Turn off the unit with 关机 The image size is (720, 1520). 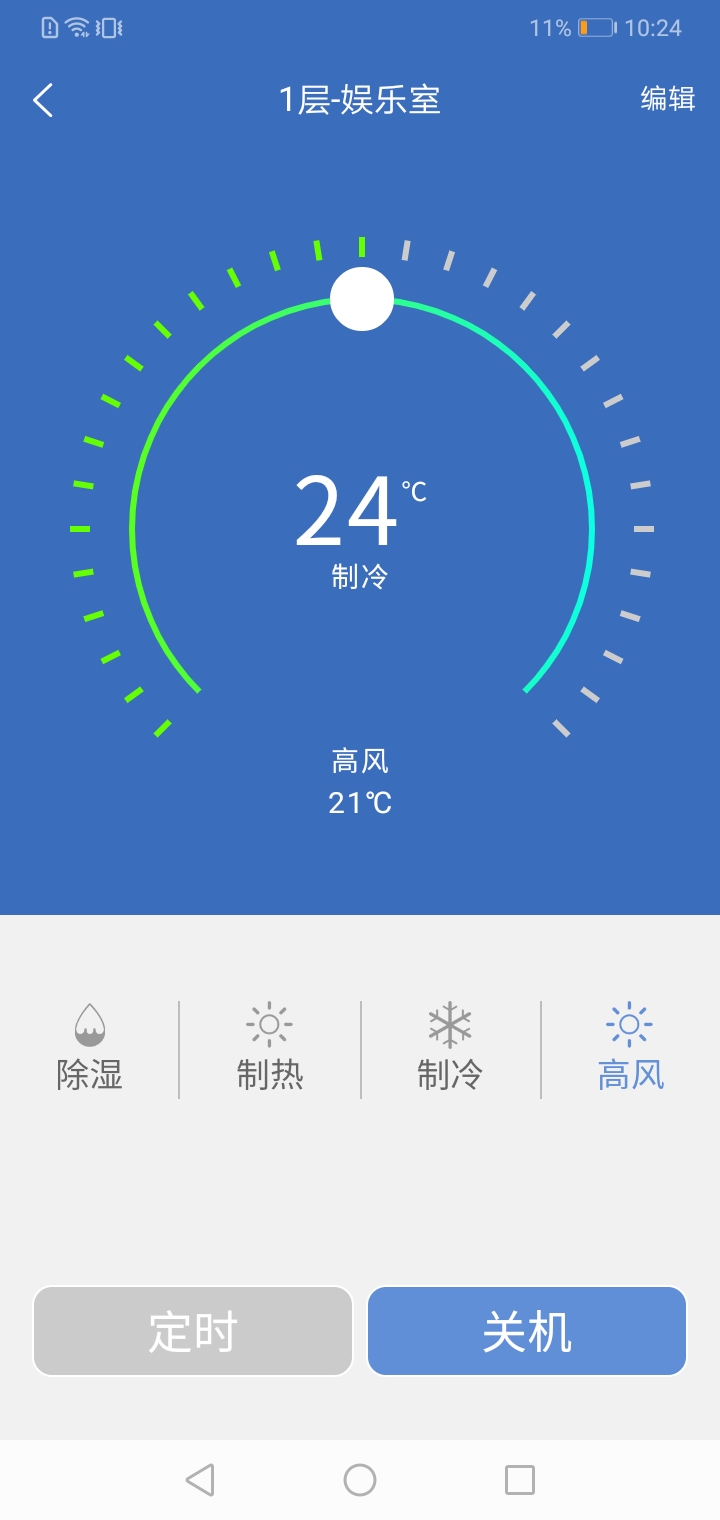[527, 1331]
